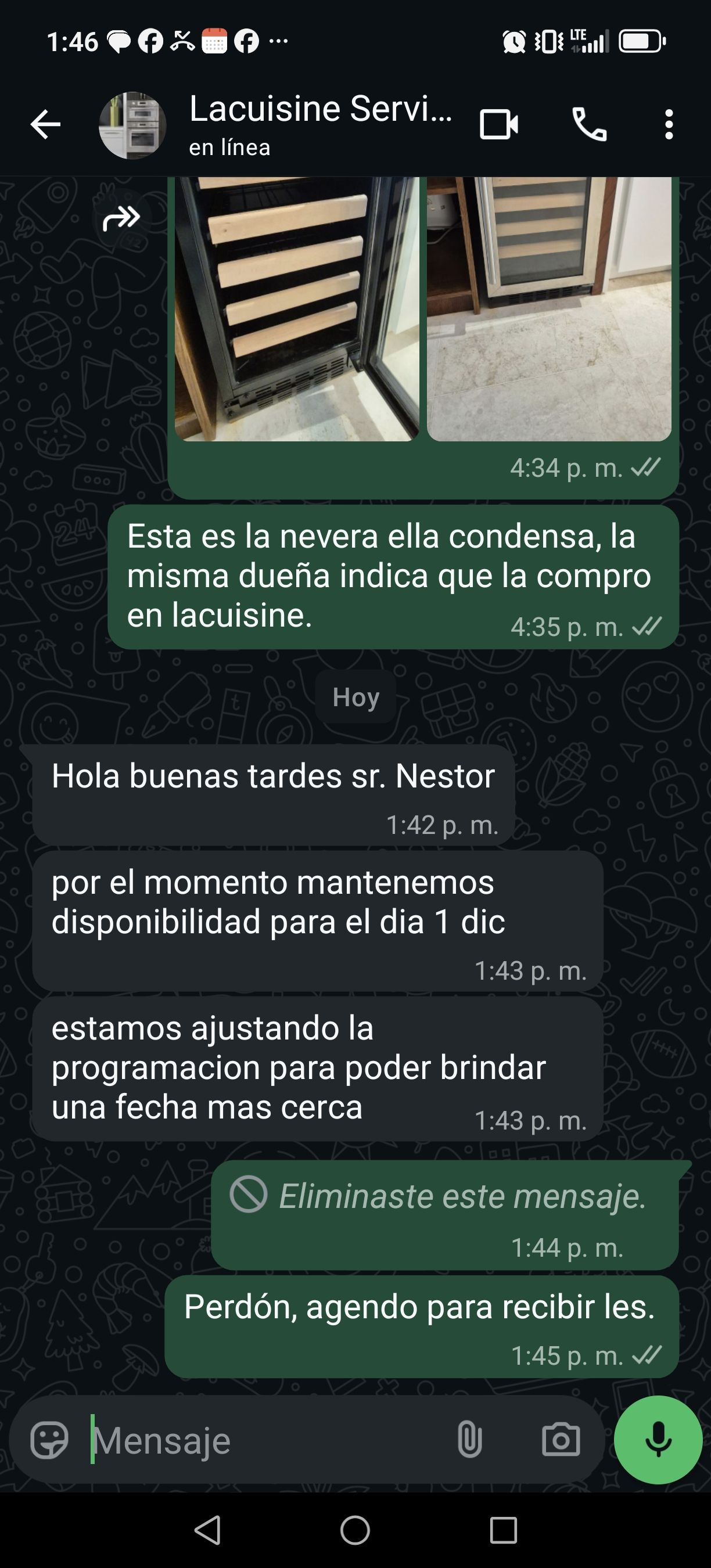Image resolution: width=711 pixels, height=1568 pixels.
Task: Start a voice call with Lacuisine
Action: 589,125
